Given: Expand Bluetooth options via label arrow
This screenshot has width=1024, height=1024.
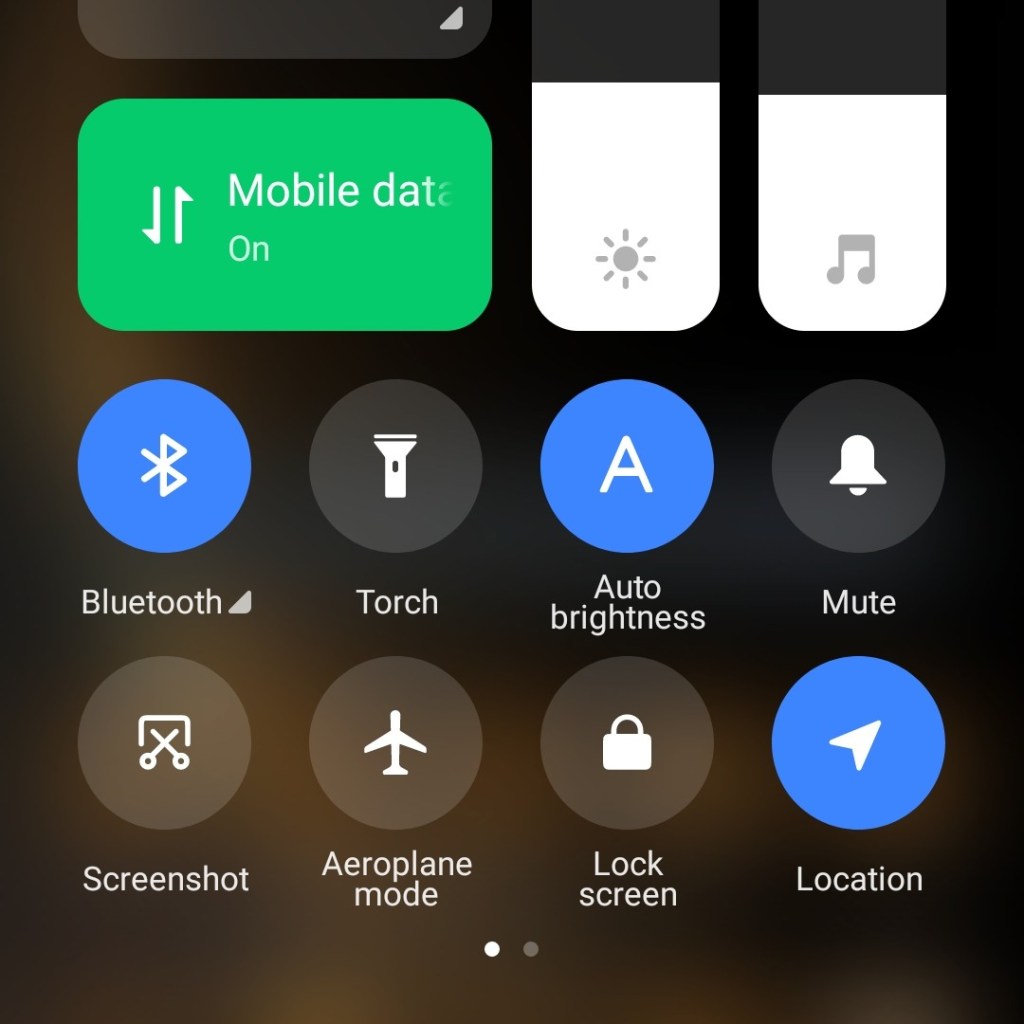Looking at the screenshot, I should [239, 602].
